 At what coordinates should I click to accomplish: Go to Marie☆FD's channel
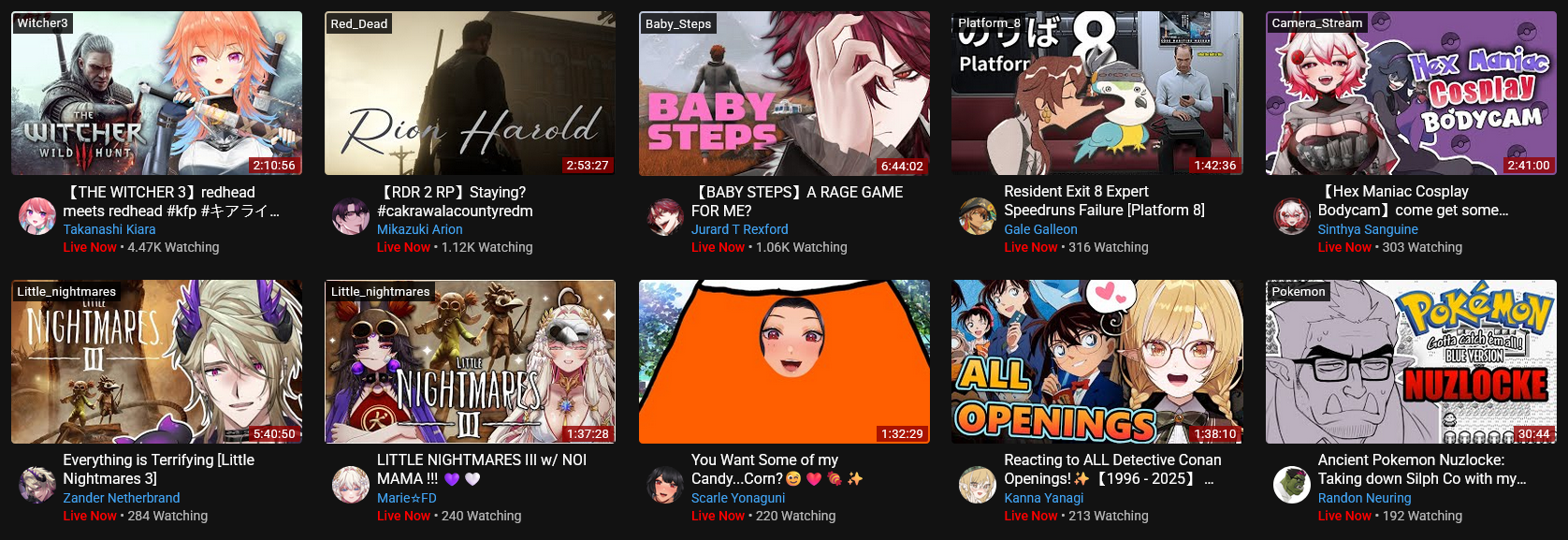pos(406,498)
